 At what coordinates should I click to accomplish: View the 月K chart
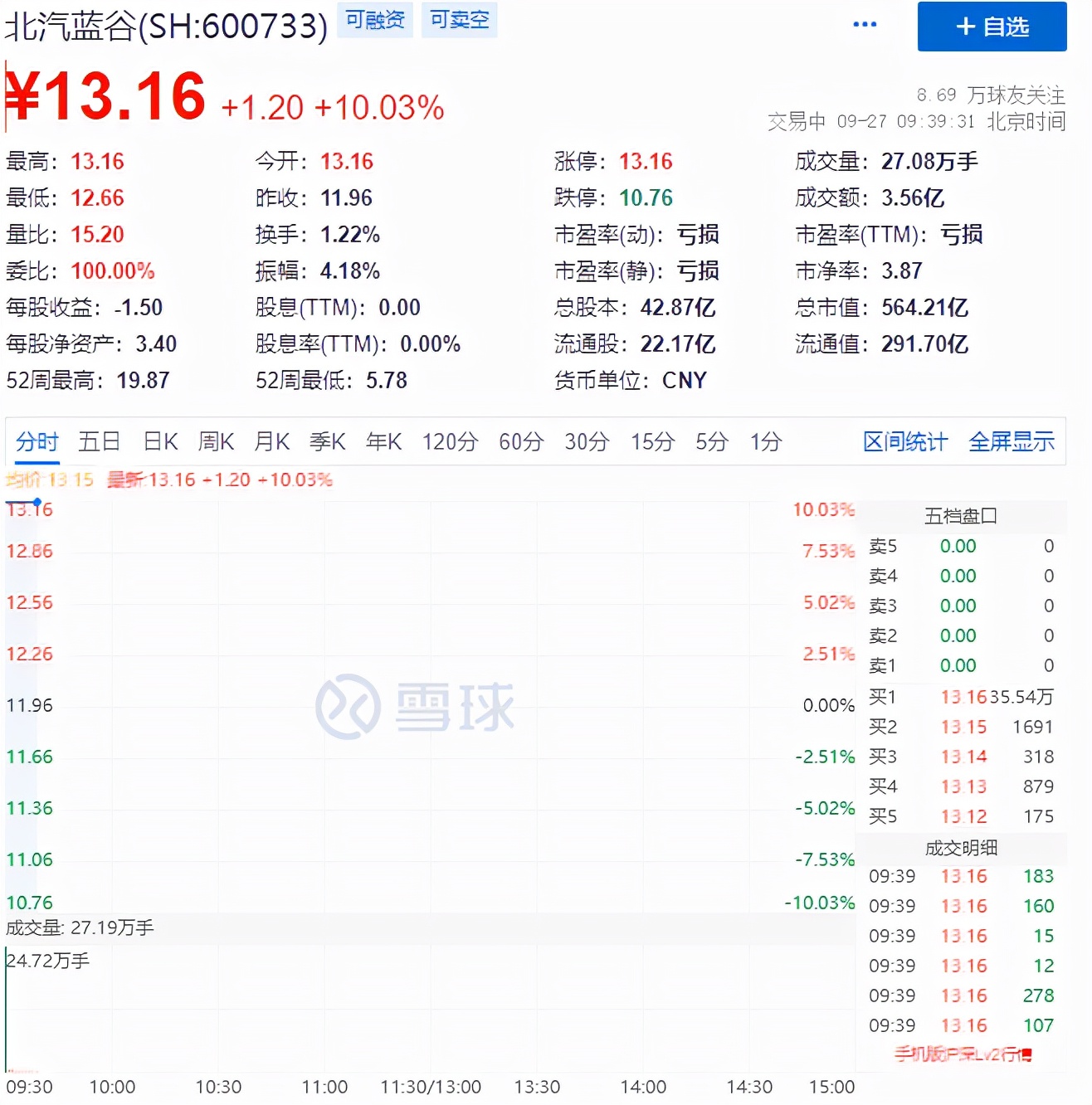(271, 441)
